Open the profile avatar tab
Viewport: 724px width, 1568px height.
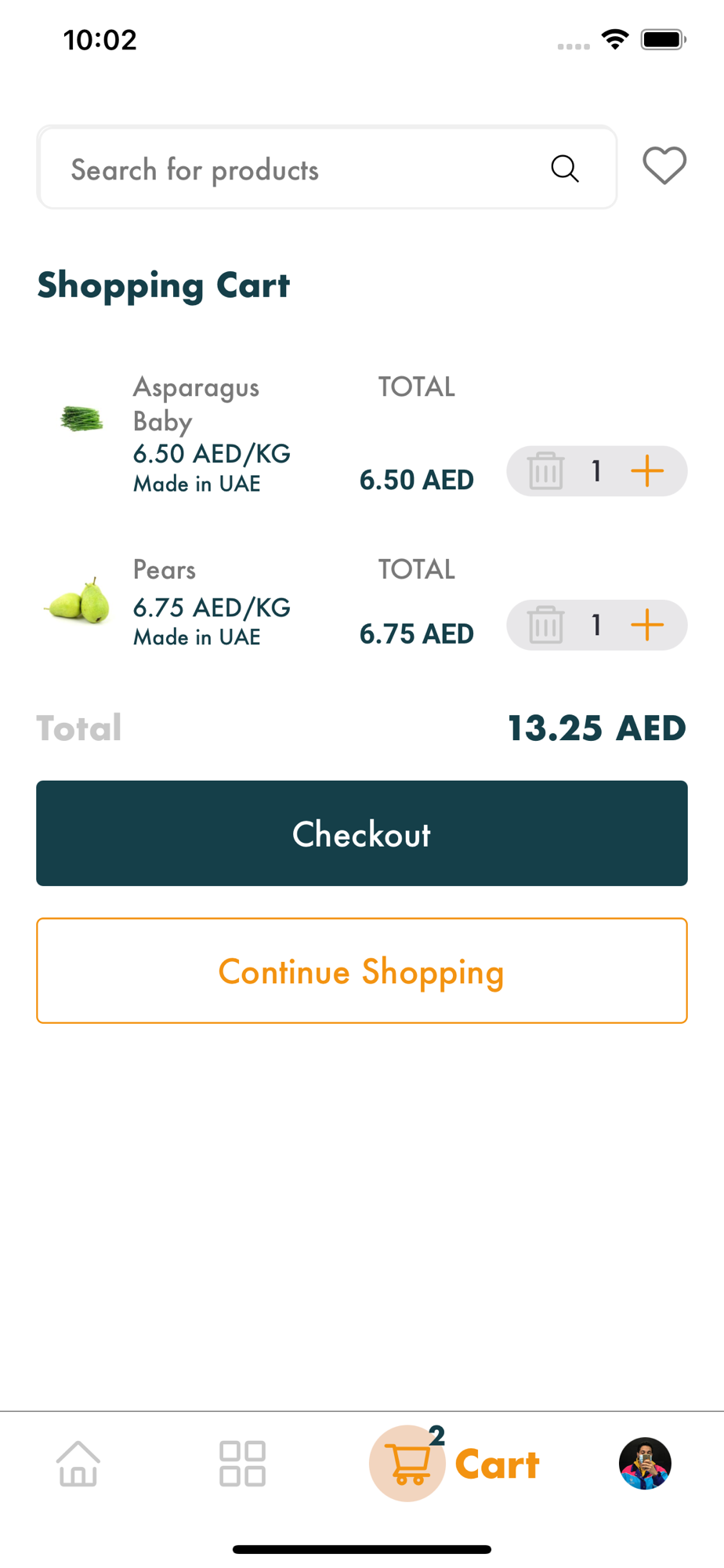point(645,1464)
